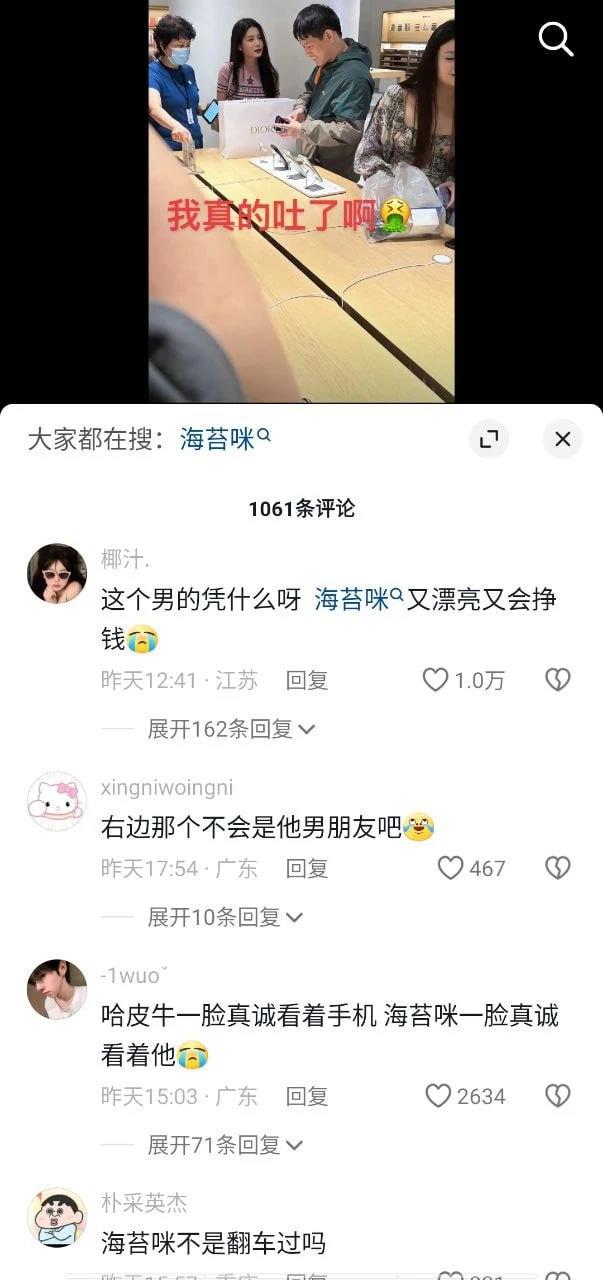Close the comments panel
The image size is (603, 1280).
point(562,439)
